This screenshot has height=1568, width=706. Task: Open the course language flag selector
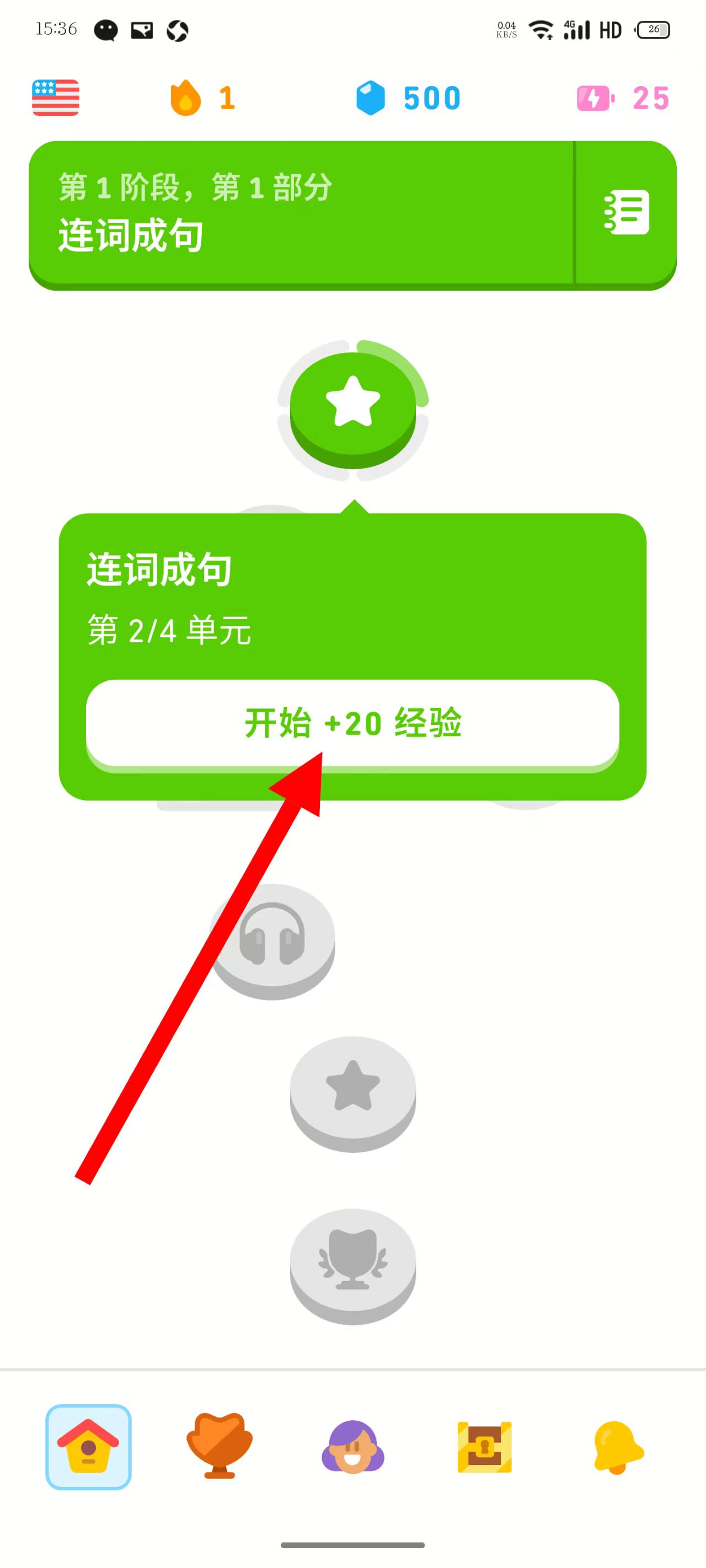56,98
